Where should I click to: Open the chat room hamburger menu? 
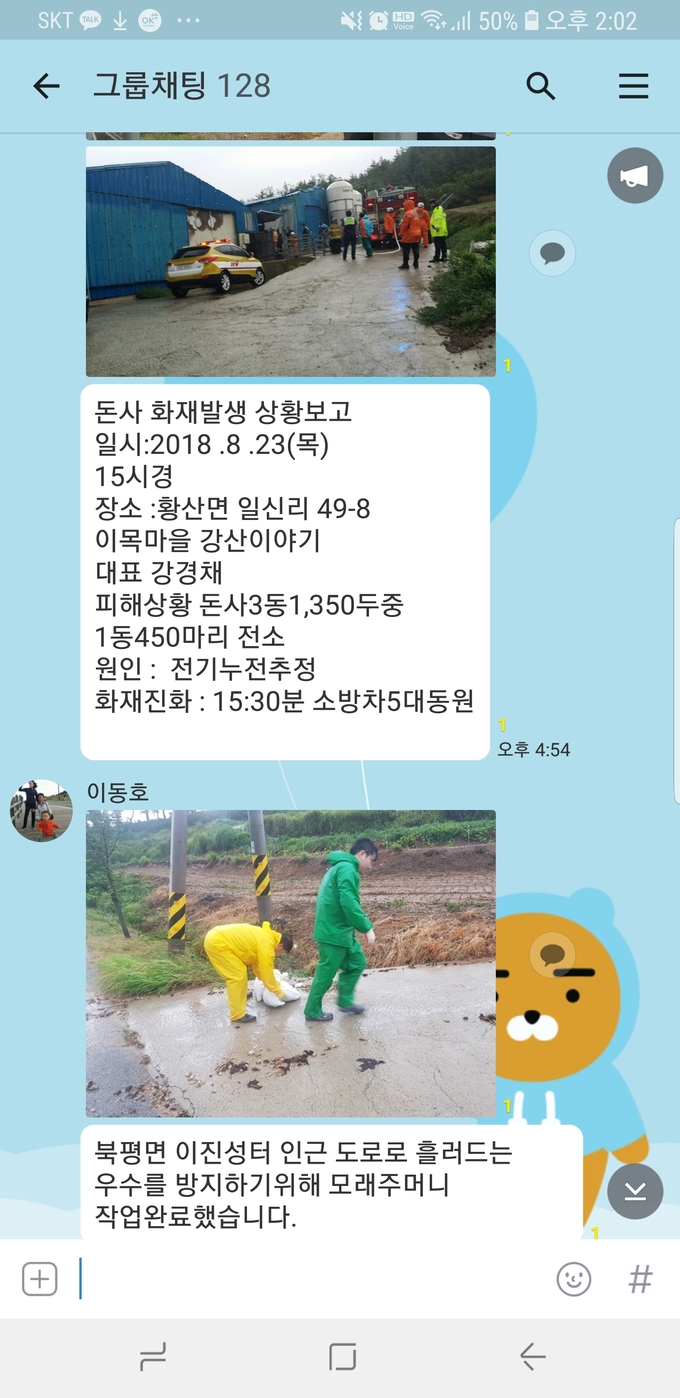[x=633, y=86]
